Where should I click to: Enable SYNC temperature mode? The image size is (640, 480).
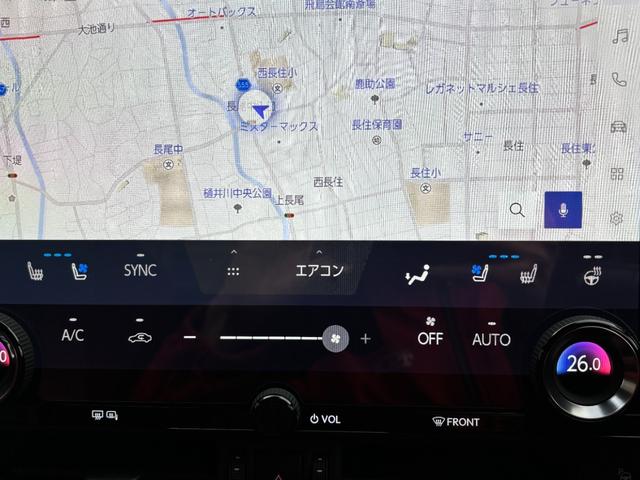(x=140, y=270)
